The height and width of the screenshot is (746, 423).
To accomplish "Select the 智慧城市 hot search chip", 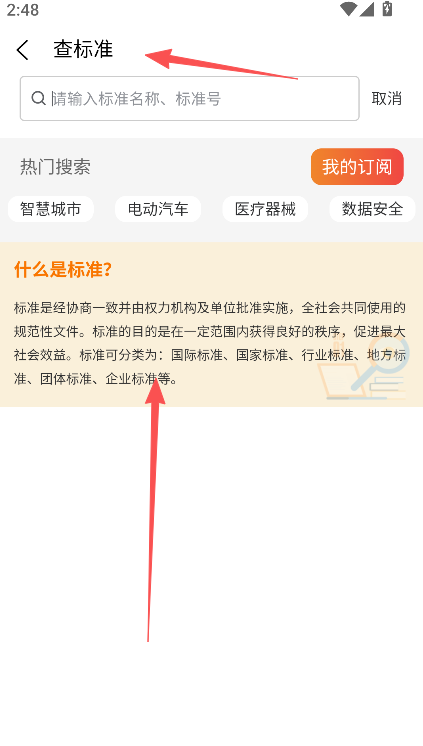I will pos(50,209).
